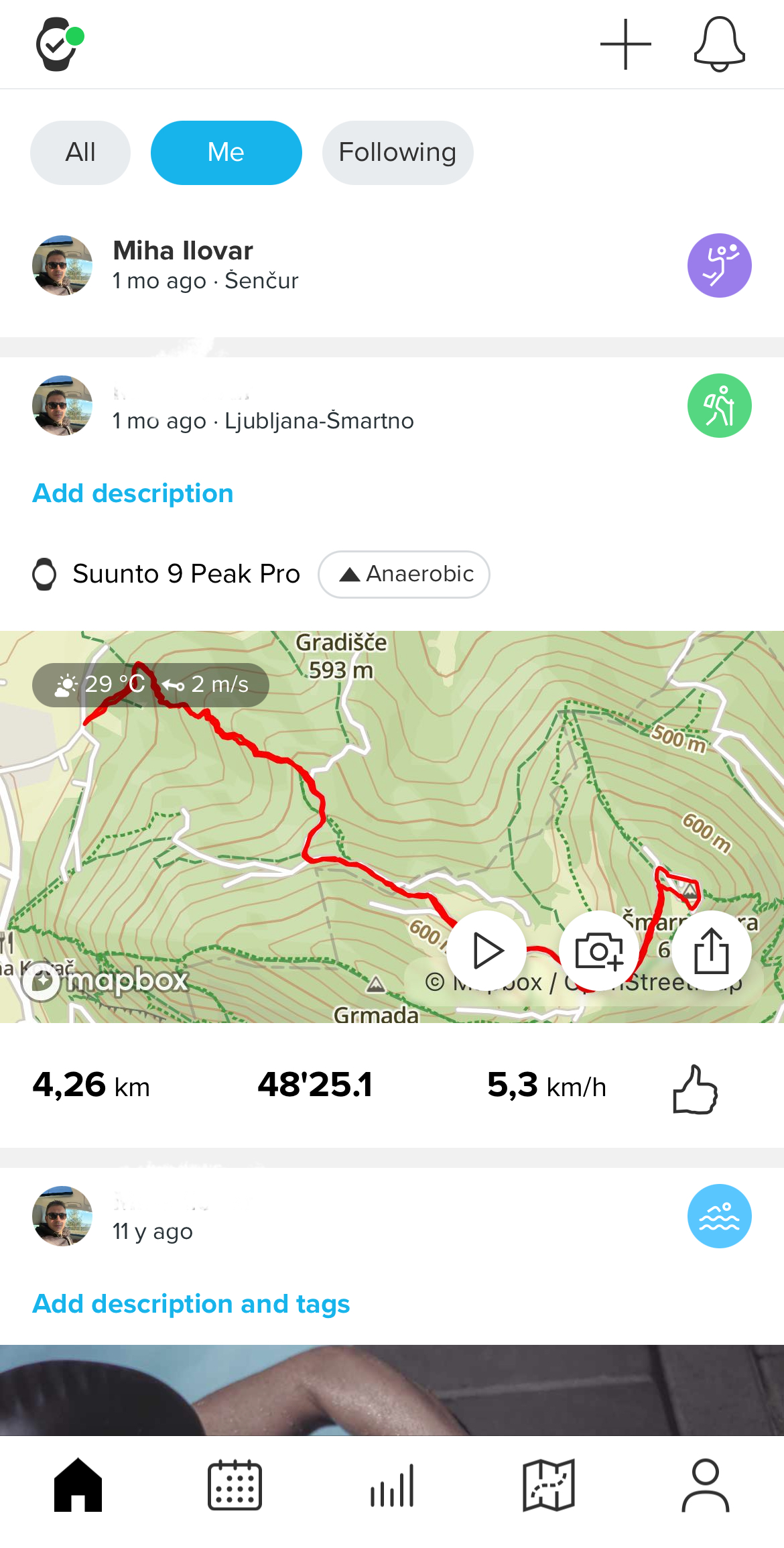784x1548 pixels.
Task: Like the 4,26 km hiking workout
Action: tap(695, 1089)
